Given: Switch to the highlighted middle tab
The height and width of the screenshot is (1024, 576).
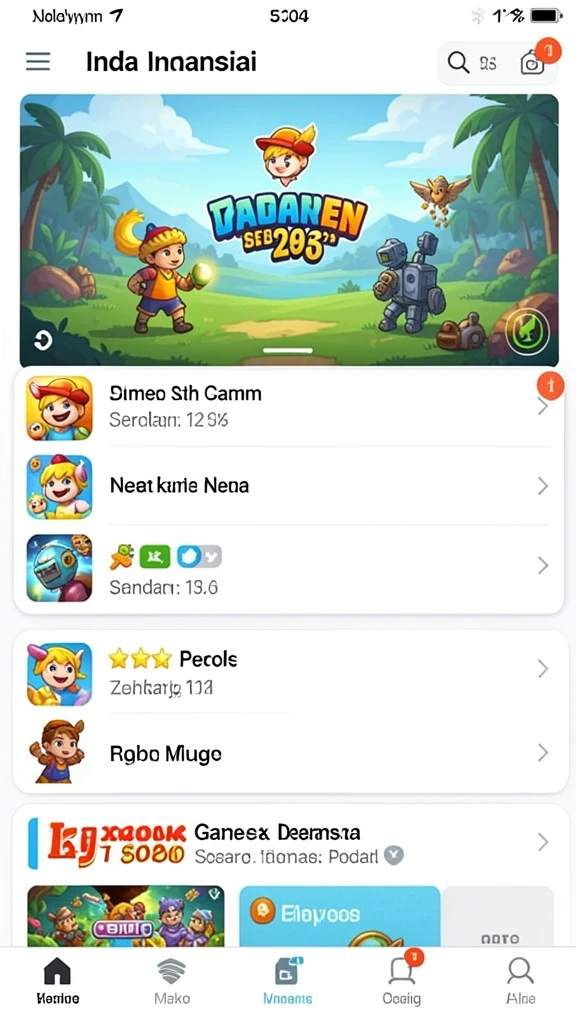Looking at the screenshot, I should 287,980.
